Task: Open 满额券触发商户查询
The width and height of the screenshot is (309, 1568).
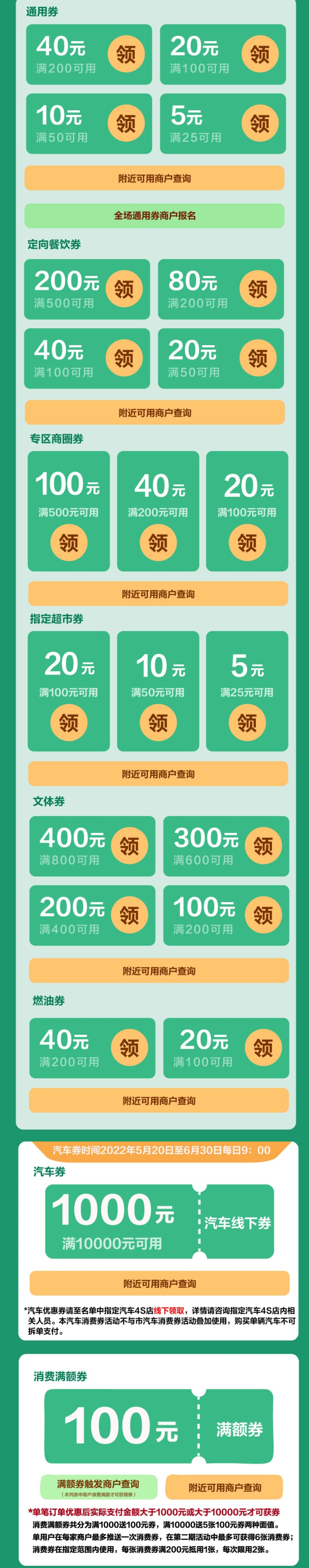Action: coord(98,1486)
